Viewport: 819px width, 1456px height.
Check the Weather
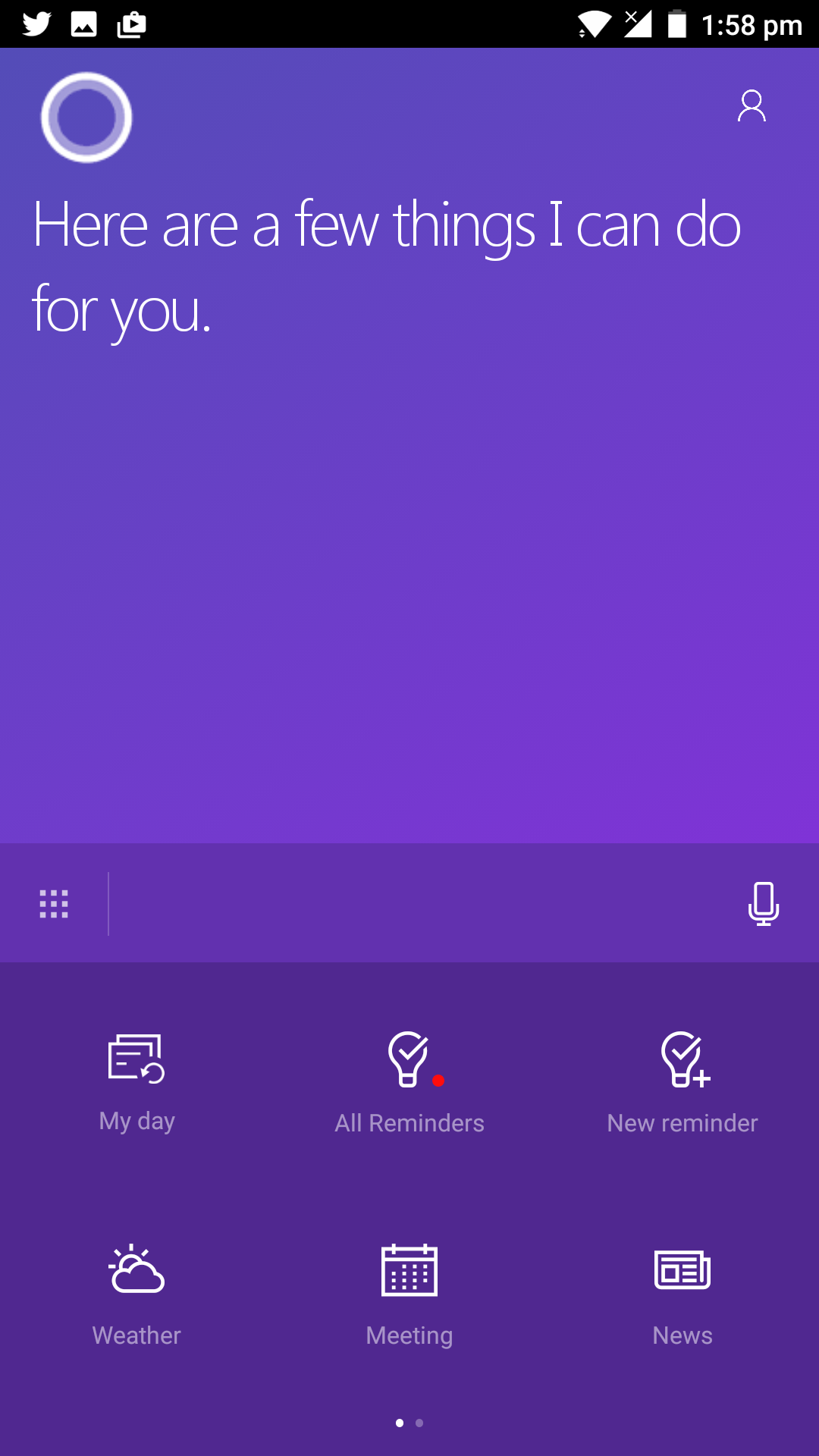tap(136, 1295)
